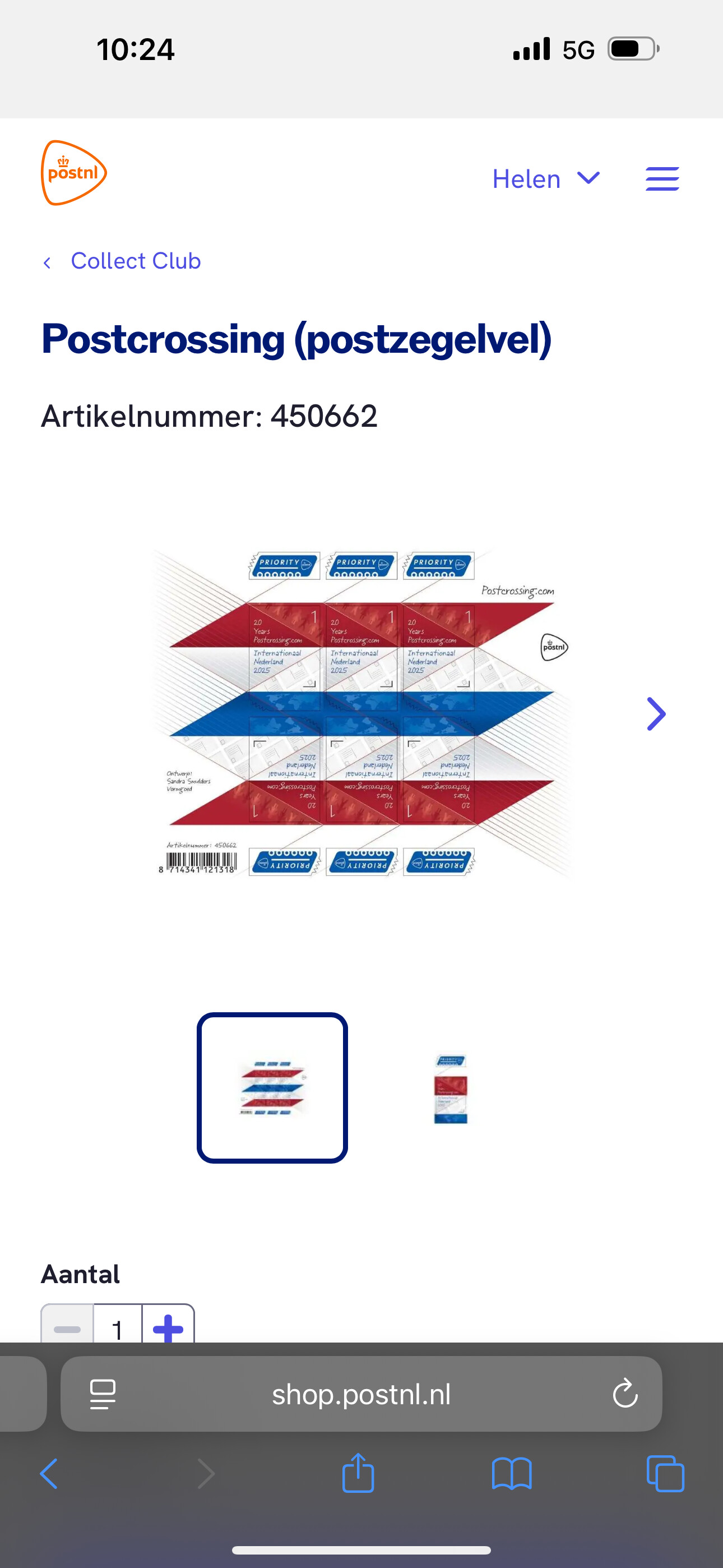Reload the page

tap(625, 1394)
